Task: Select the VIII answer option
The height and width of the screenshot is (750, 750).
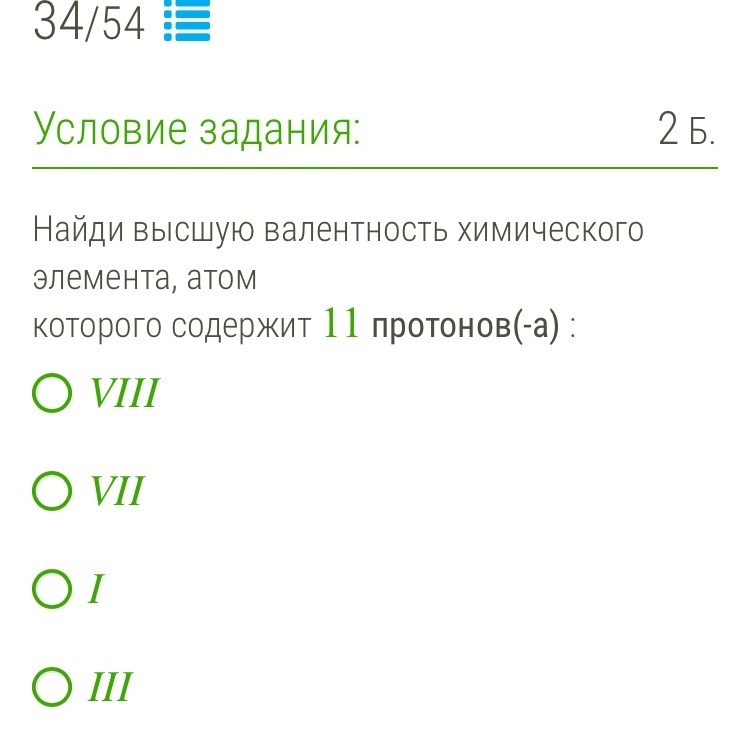Action: point(53,394)
